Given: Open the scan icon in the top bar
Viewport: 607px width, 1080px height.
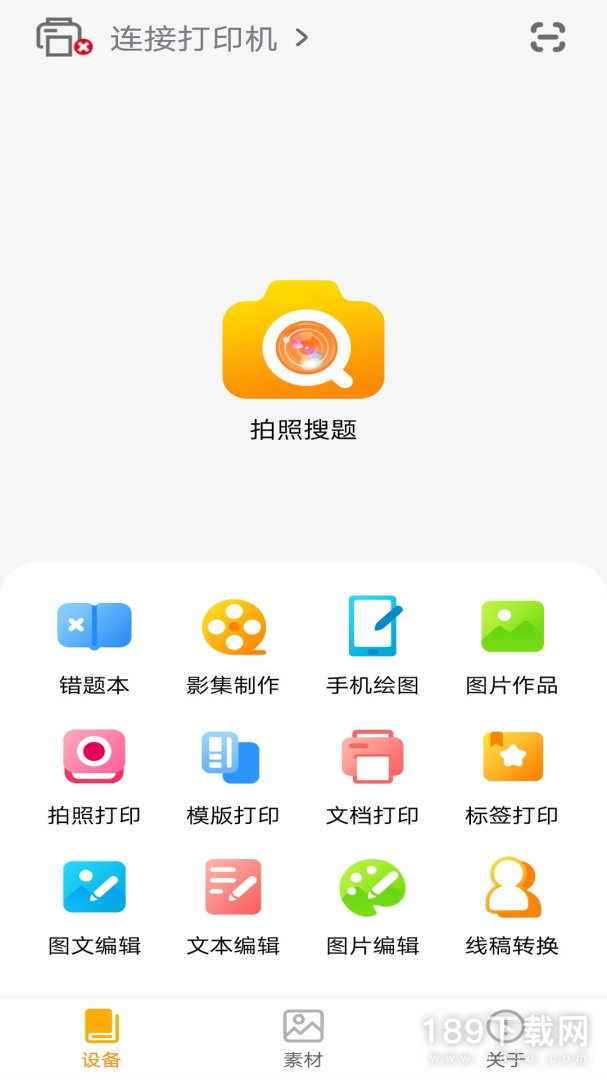Looking at the screenshot, I should pyautogui.click(x=547, y=38).
